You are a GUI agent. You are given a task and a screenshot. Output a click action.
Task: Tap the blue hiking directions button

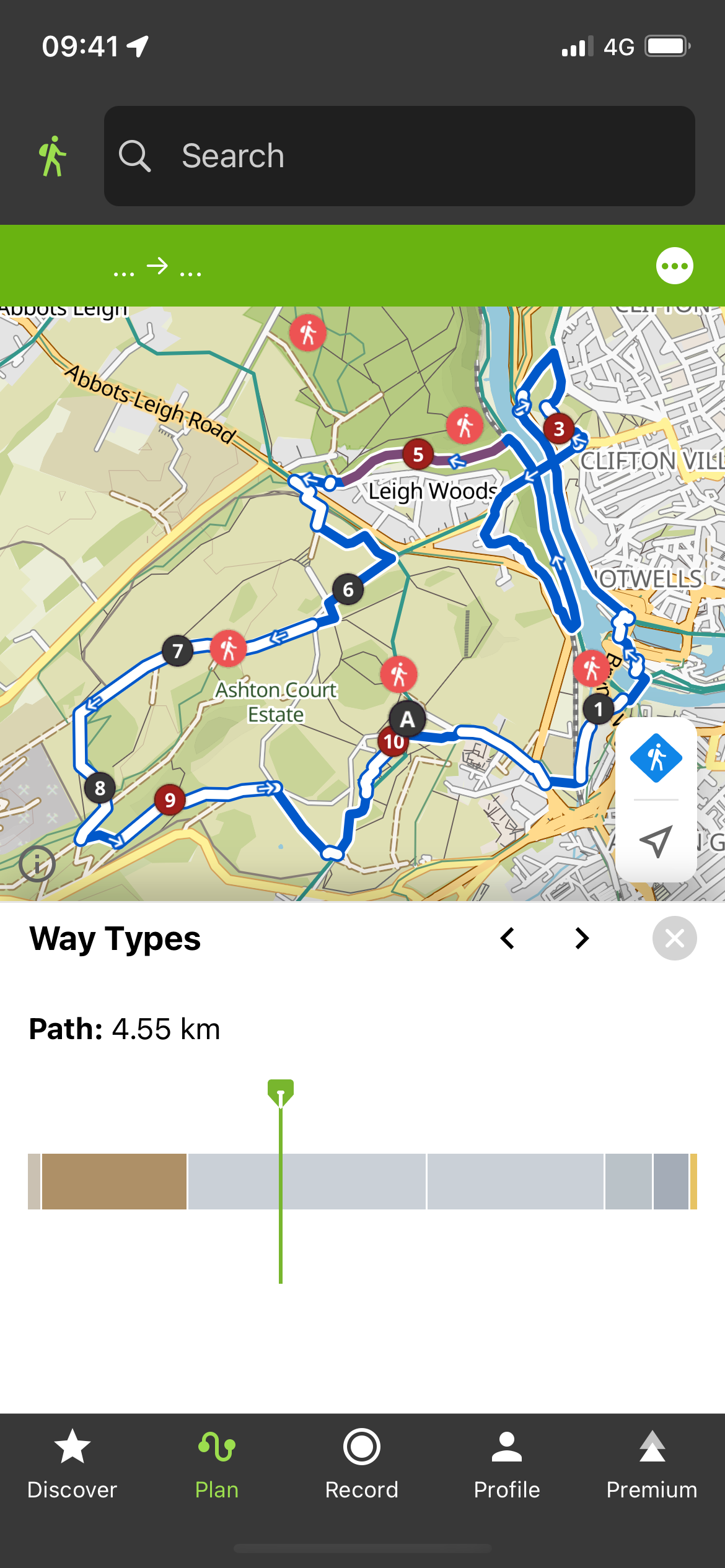coord(656,758)
